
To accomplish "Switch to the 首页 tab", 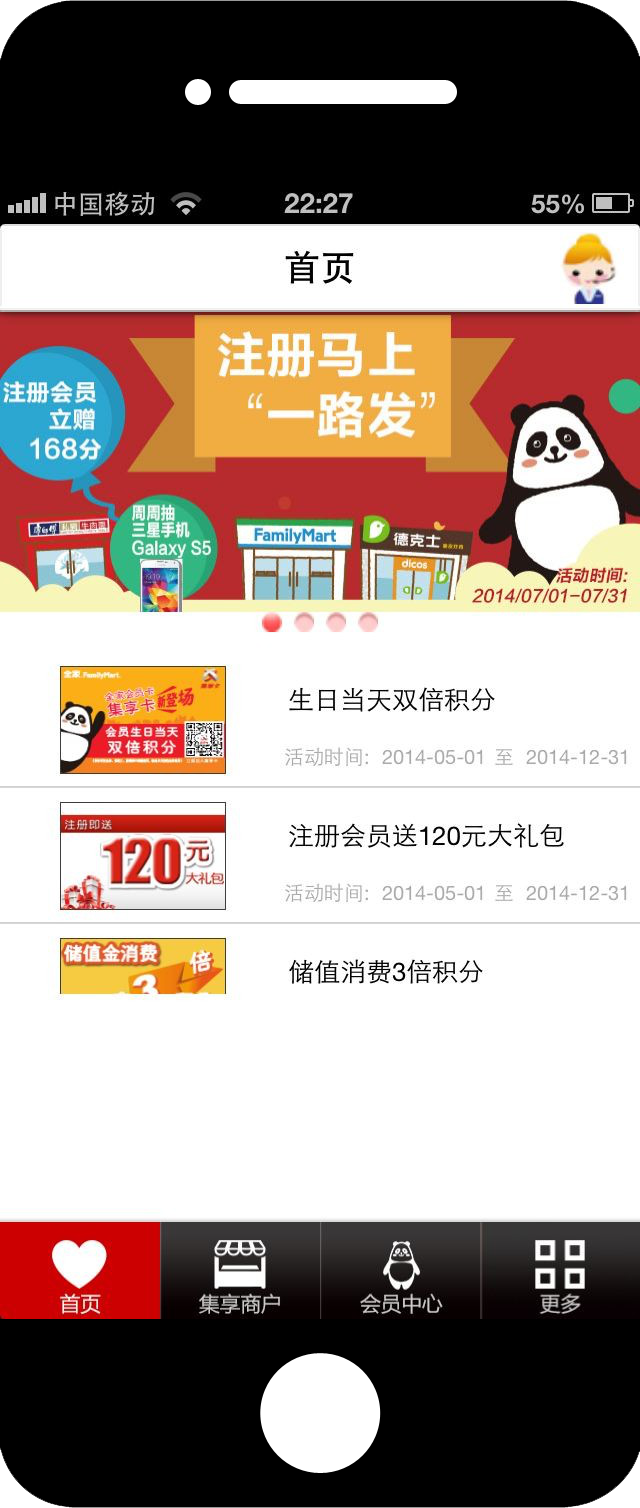I will [x=80, y=1270].
